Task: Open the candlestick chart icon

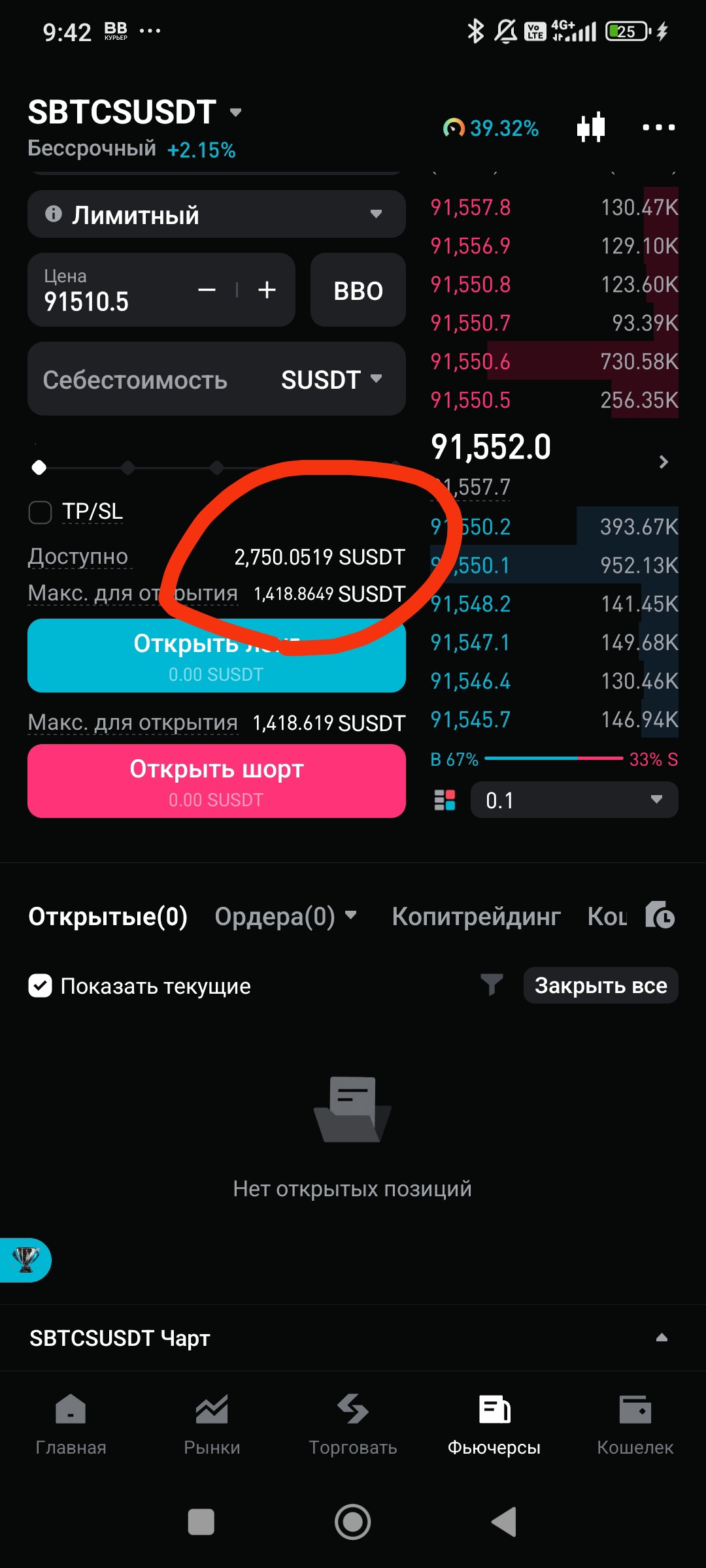Action: [591, 127]
